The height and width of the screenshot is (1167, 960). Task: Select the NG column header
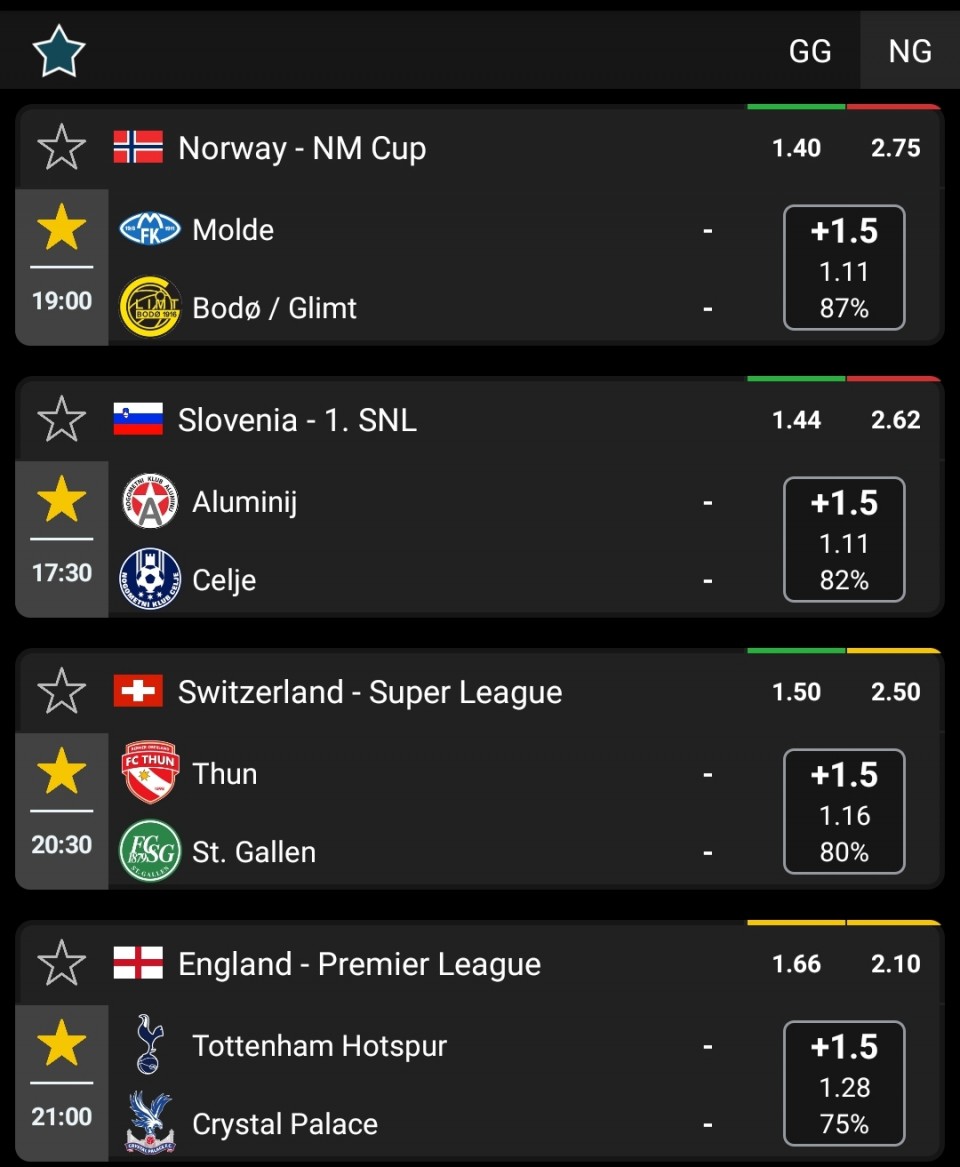[909, 51]
